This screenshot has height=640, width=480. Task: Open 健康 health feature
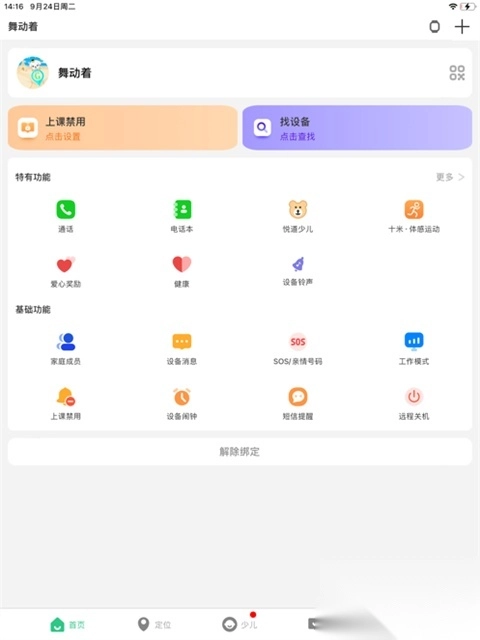[182, 272]
